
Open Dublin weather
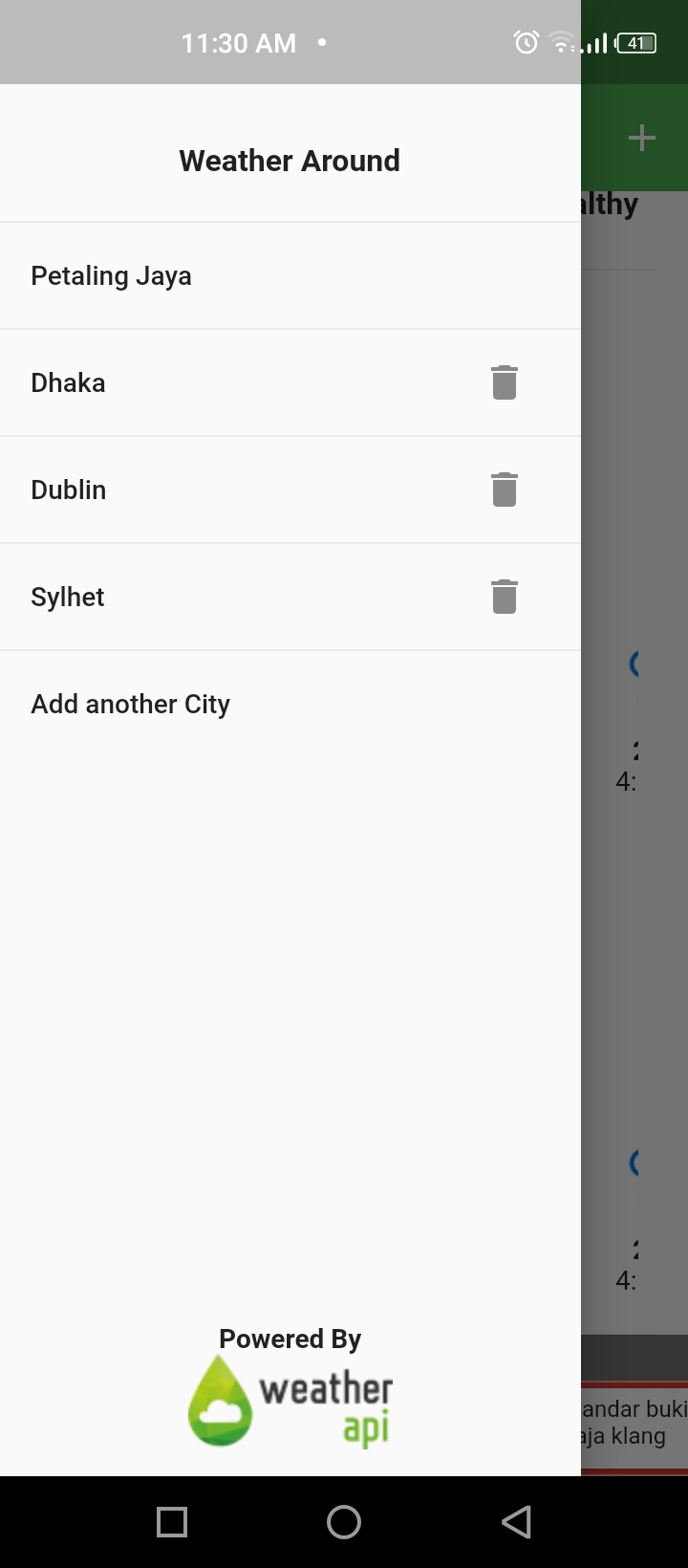[x=69, y=490]
